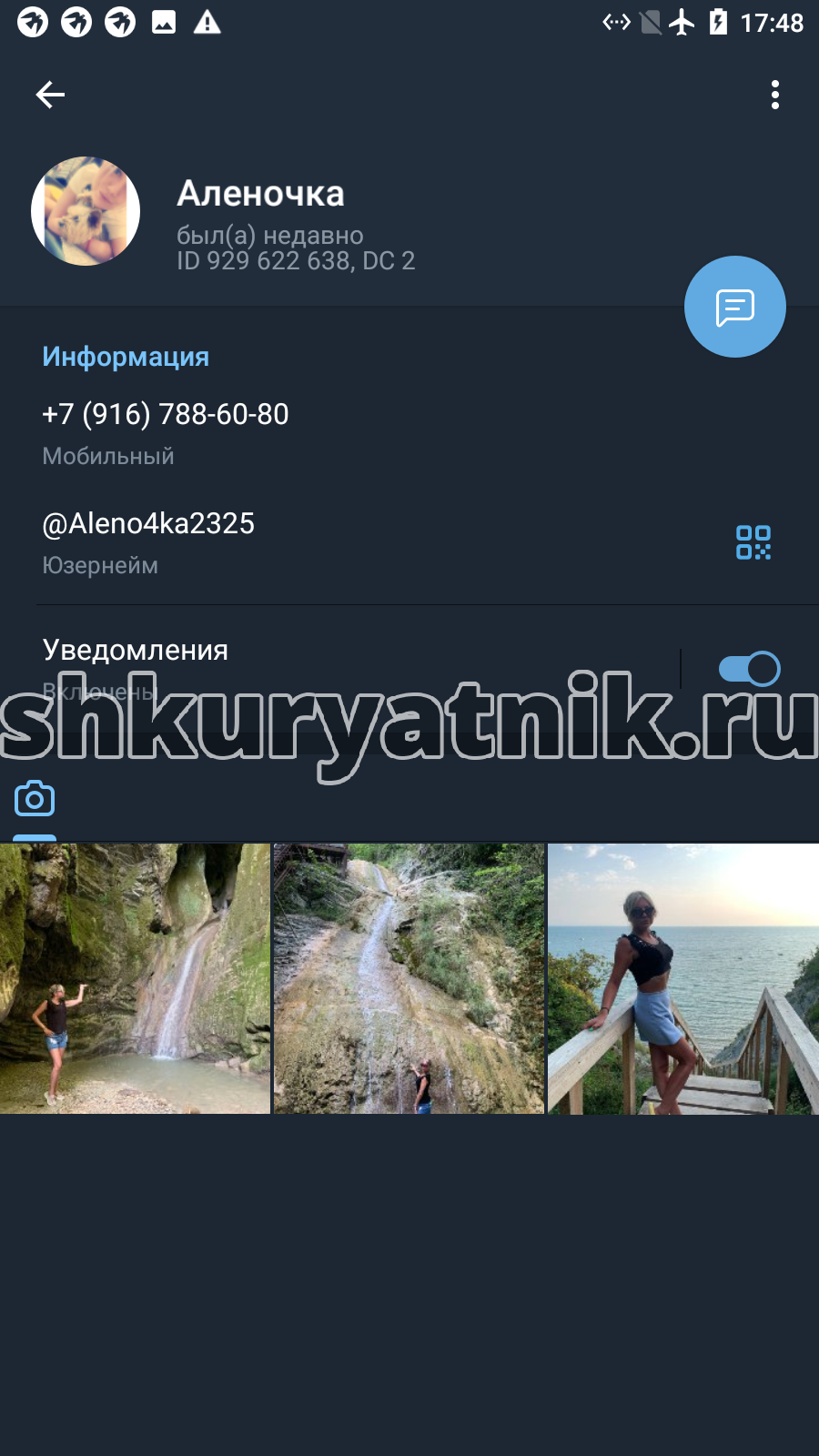Tap the mobile phone number row
The image size is (819, 1456).
coord(409,433)
